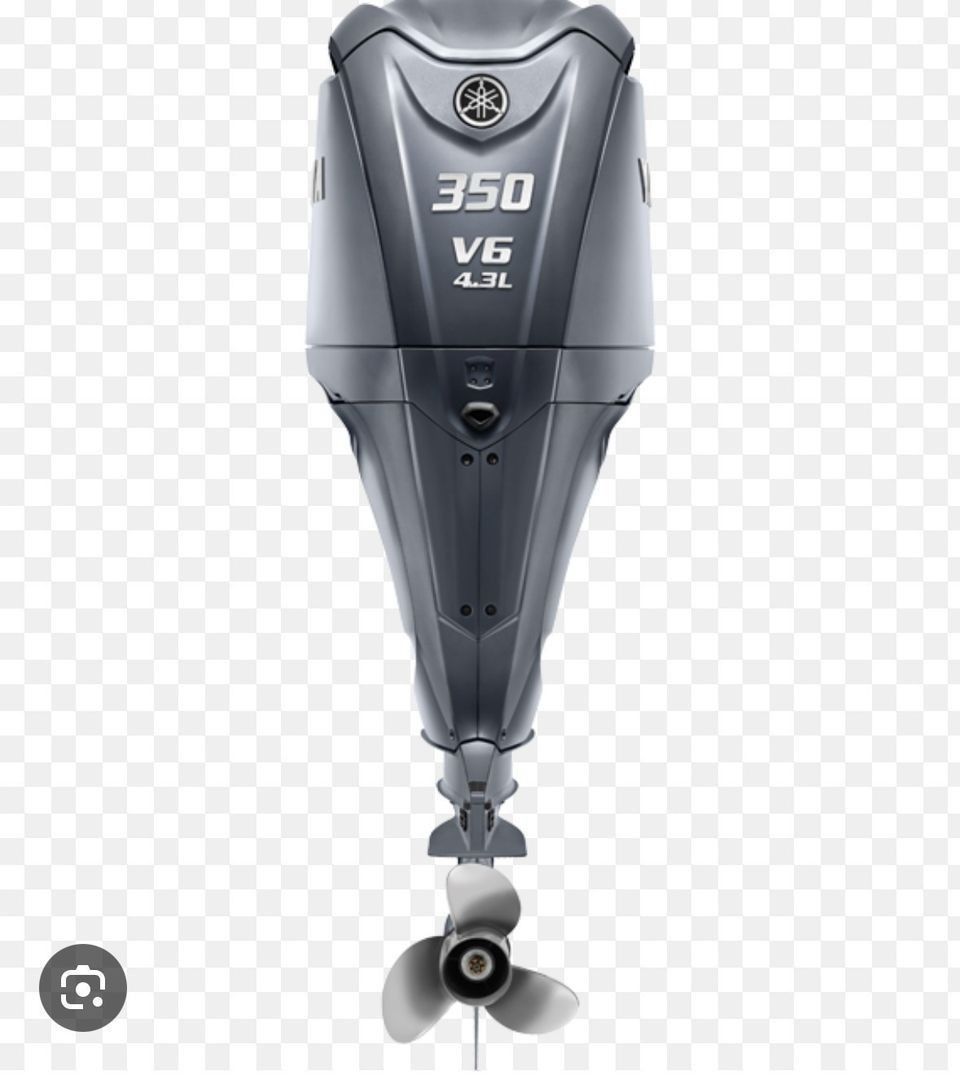Search this image with Google Lens

(83, 987)
